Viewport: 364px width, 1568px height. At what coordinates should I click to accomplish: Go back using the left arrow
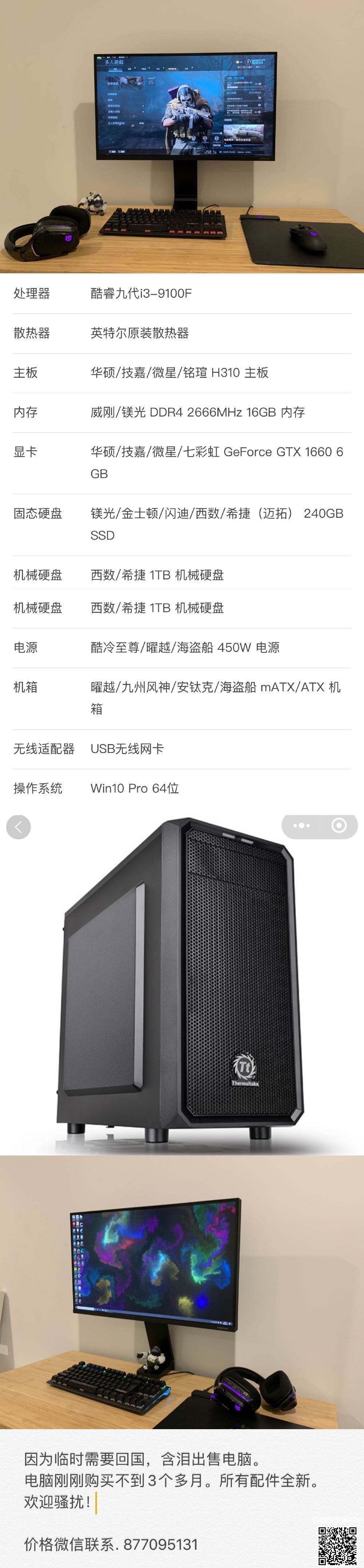point(18,826)
